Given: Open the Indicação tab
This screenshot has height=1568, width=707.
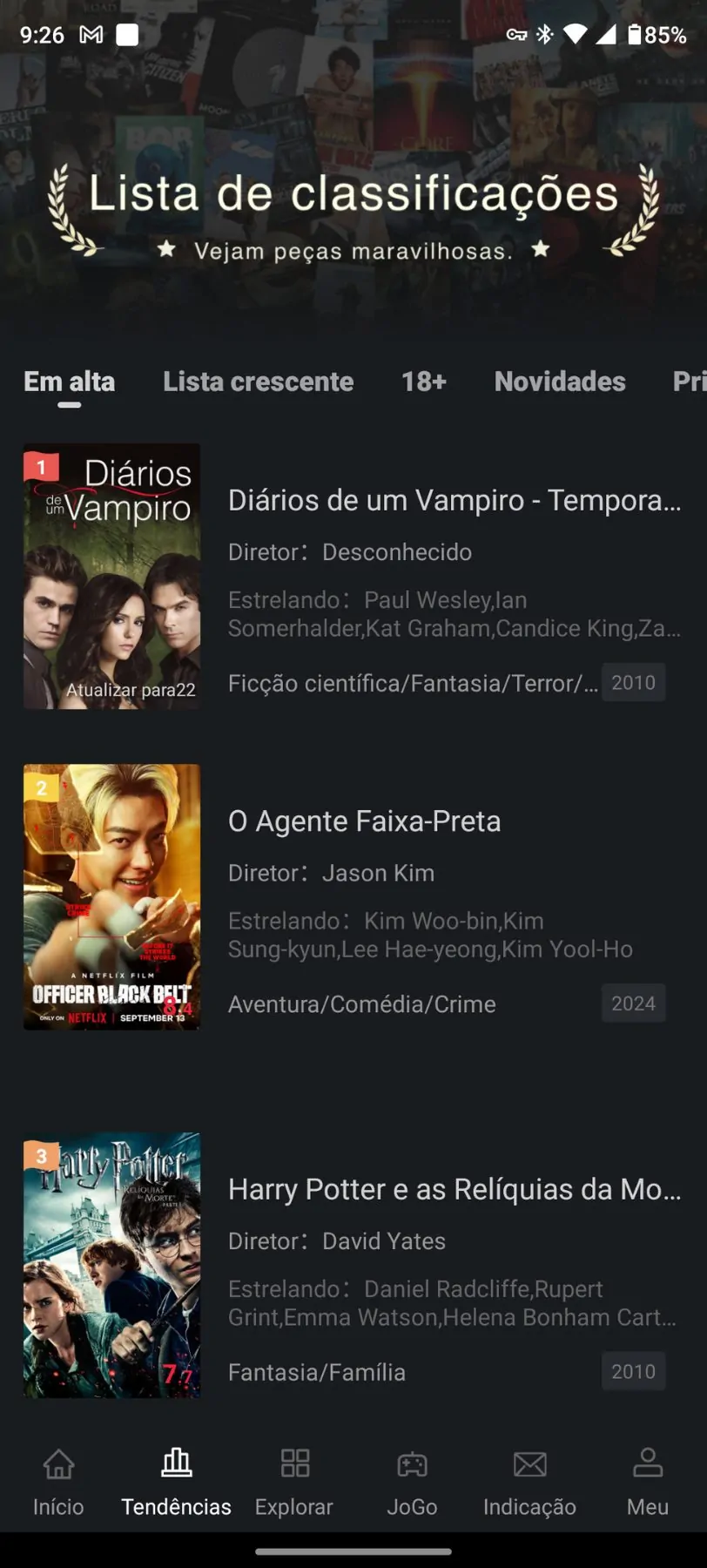Looking at the screenshot, I should [x=529, y=1481].
